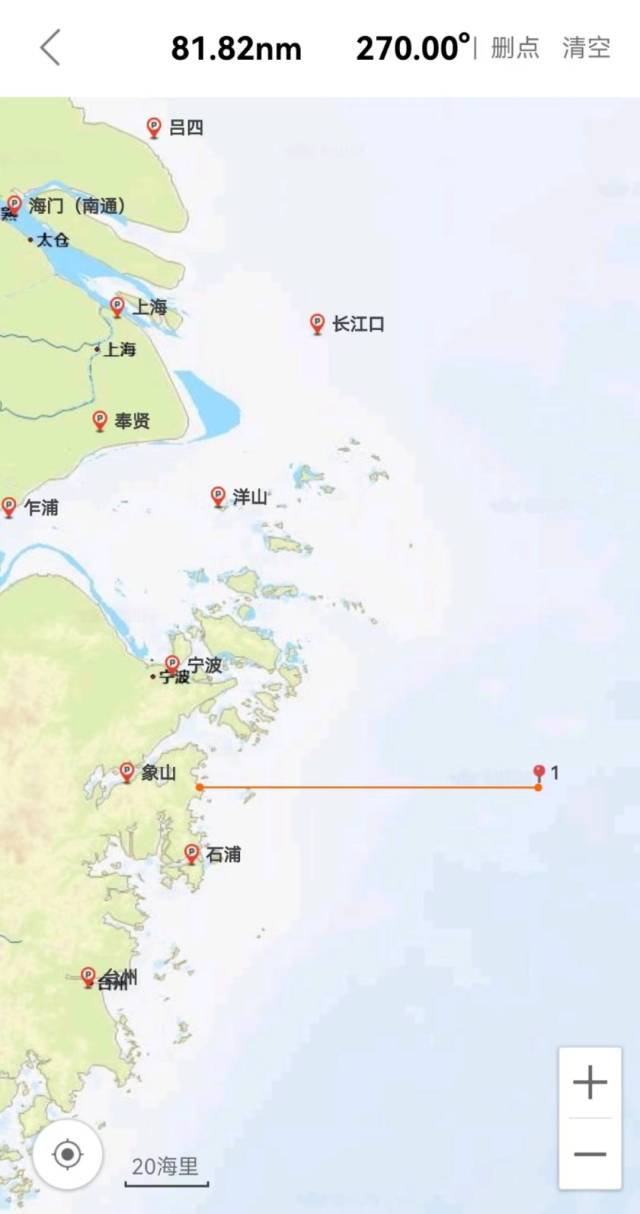Zoom out with the minus button
Image resolution: width=640 pixels, height=1214 pixels.
point(590,1154)
